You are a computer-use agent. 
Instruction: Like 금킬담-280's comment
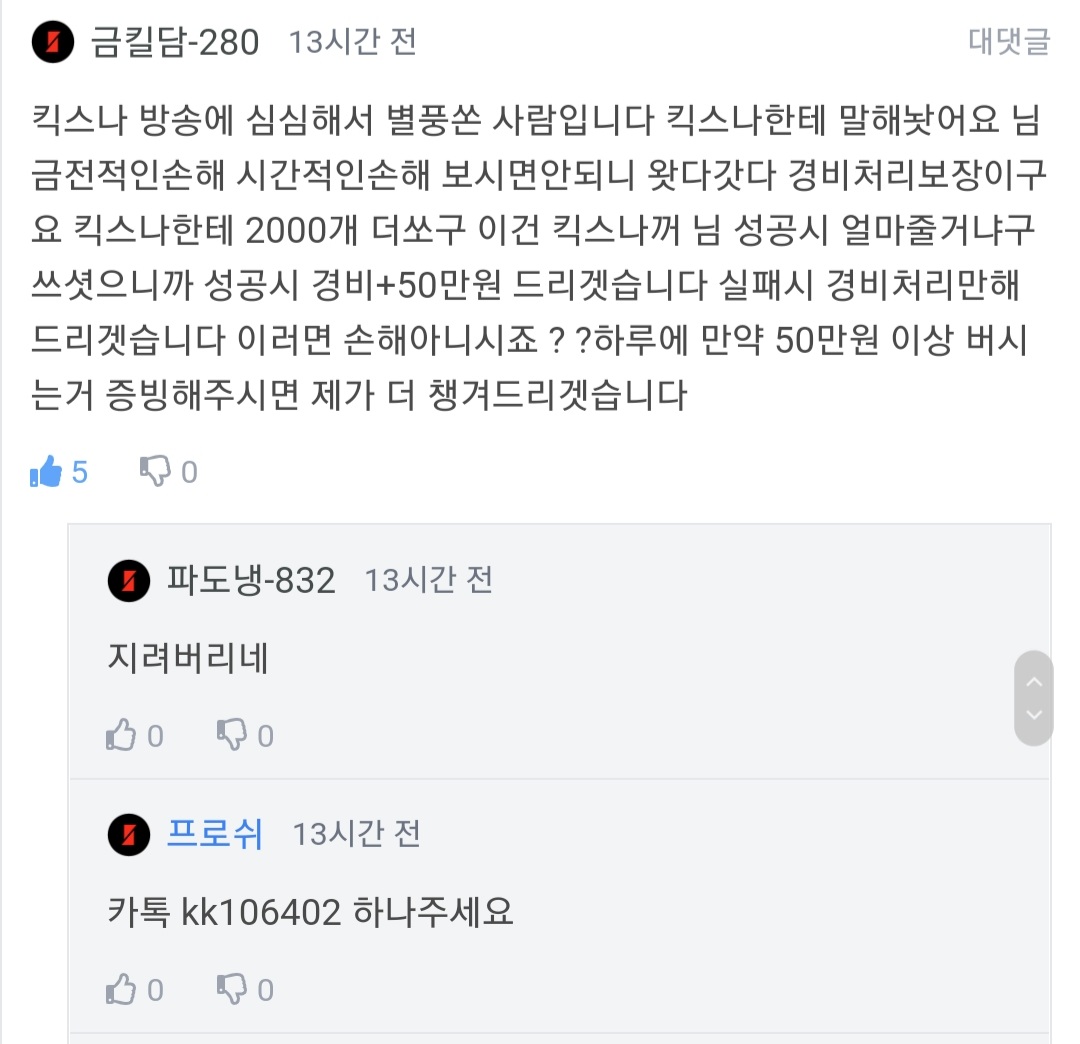[x=47, y=471]
